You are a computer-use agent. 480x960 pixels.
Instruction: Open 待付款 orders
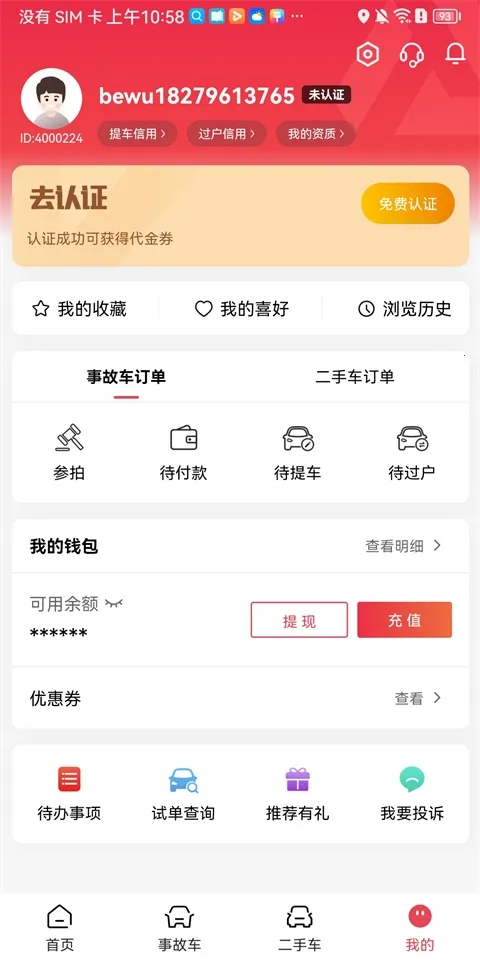183,452
